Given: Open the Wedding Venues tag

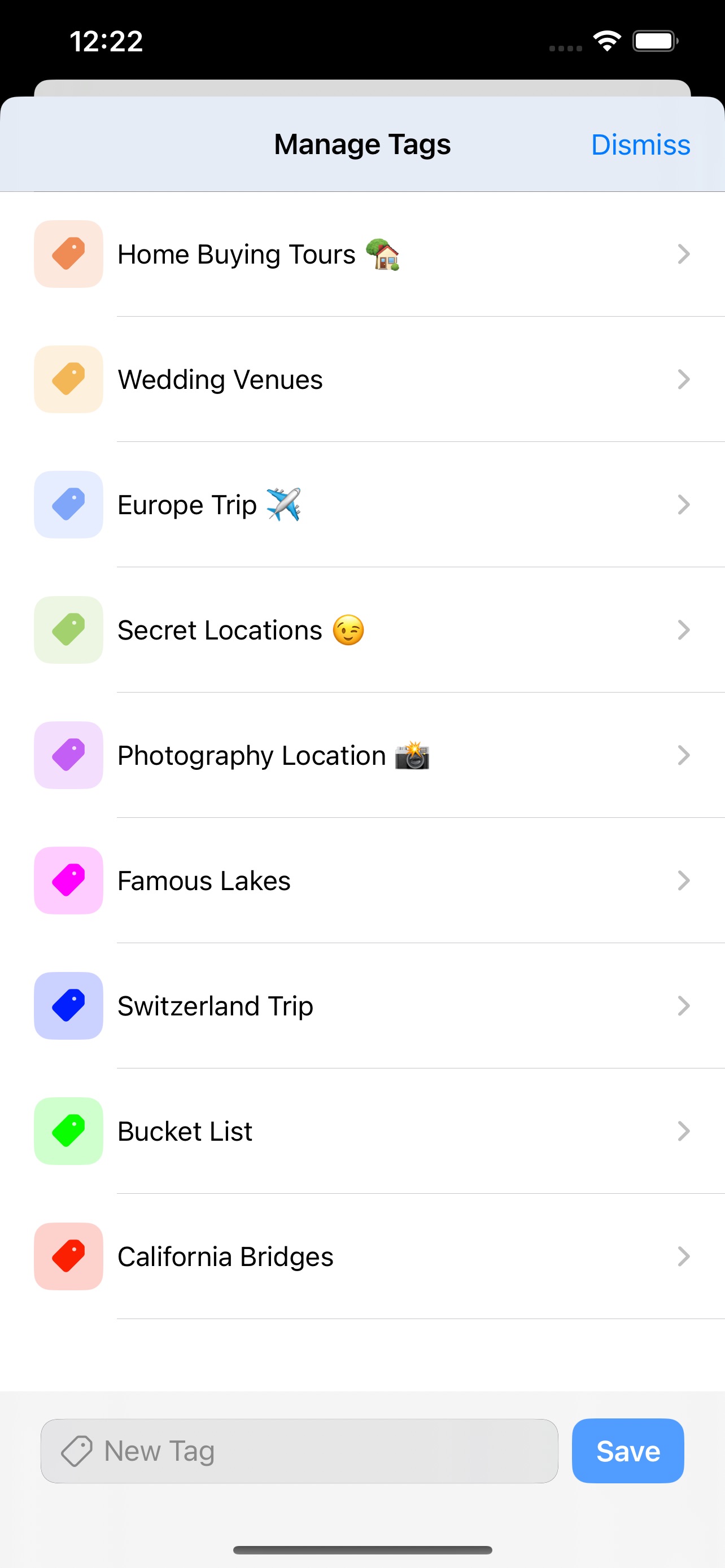Looking at the screenshot, I should [362, 380].
